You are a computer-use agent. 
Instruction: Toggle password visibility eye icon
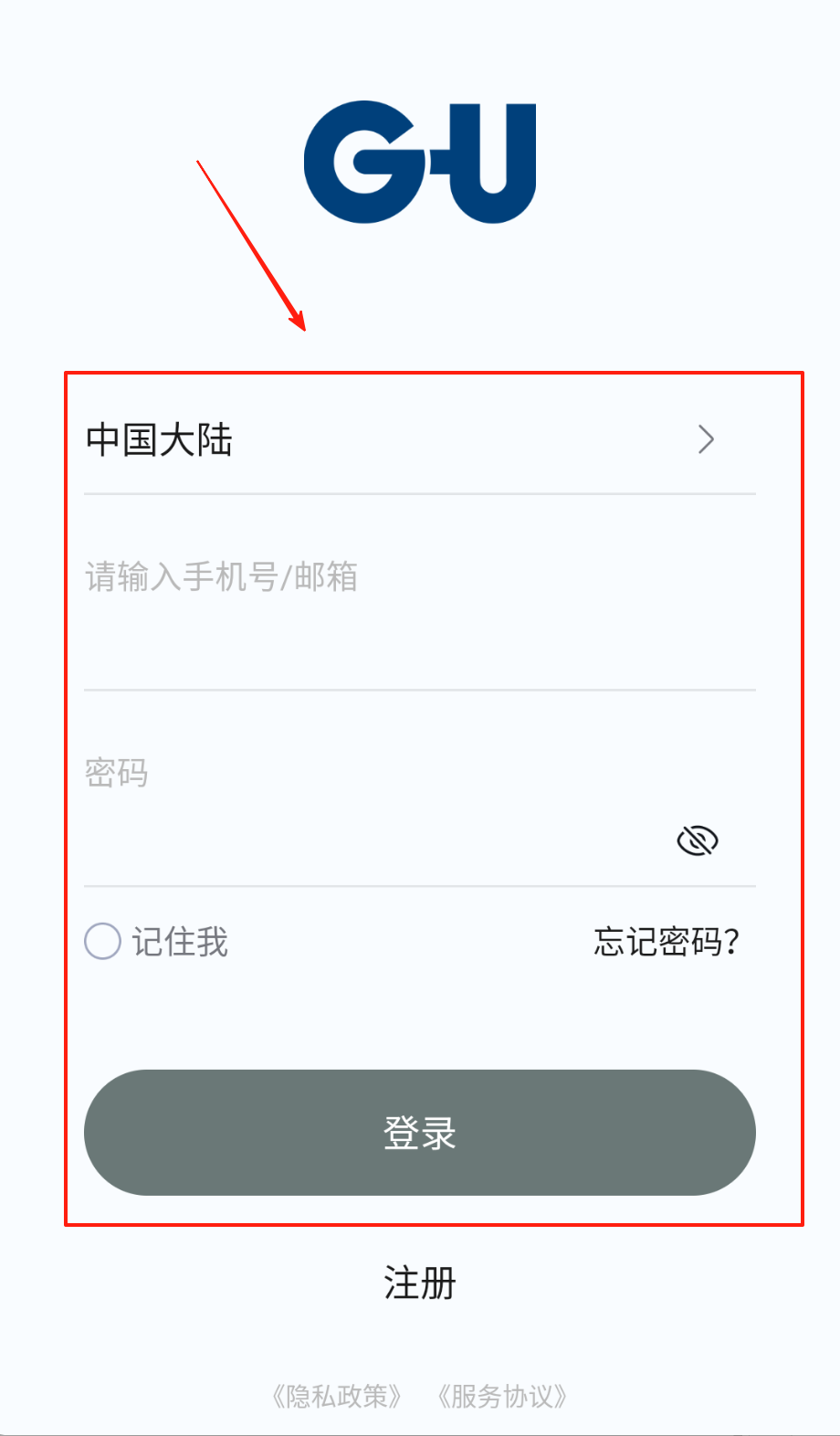[698, 840]
